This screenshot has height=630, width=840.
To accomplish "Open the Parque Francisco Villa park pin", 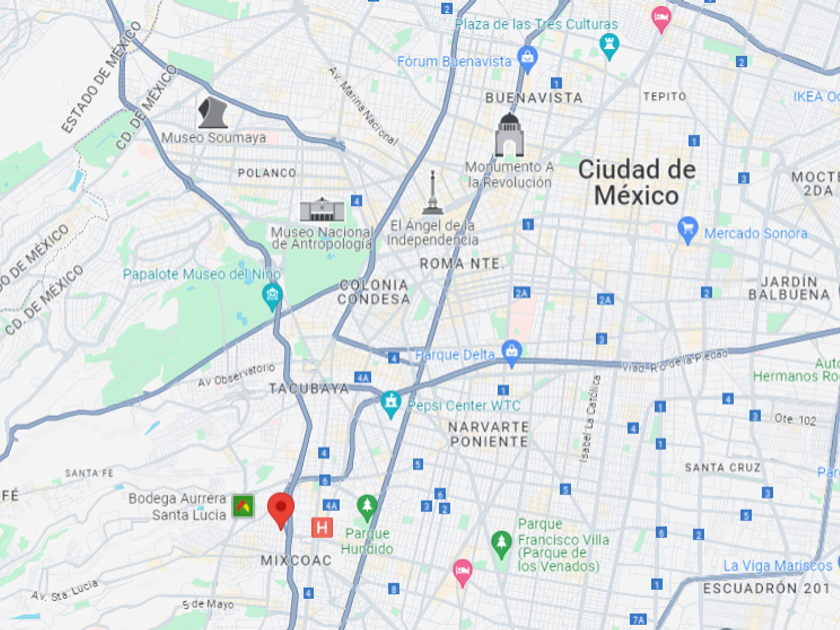I will [501, 544].
